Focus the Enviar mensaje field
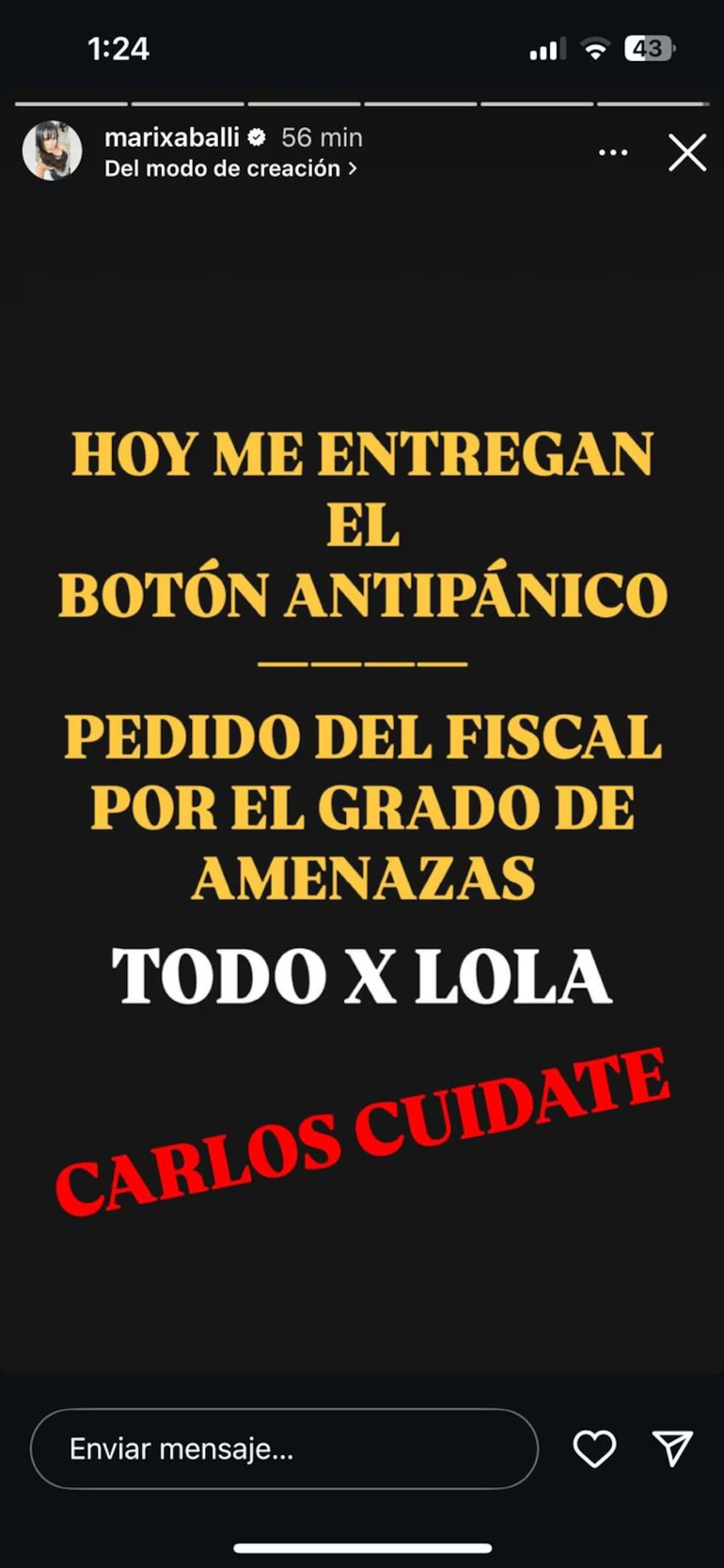This screenshot has height=1568, width=724. pyautogui.click(x=283, y=1449)
